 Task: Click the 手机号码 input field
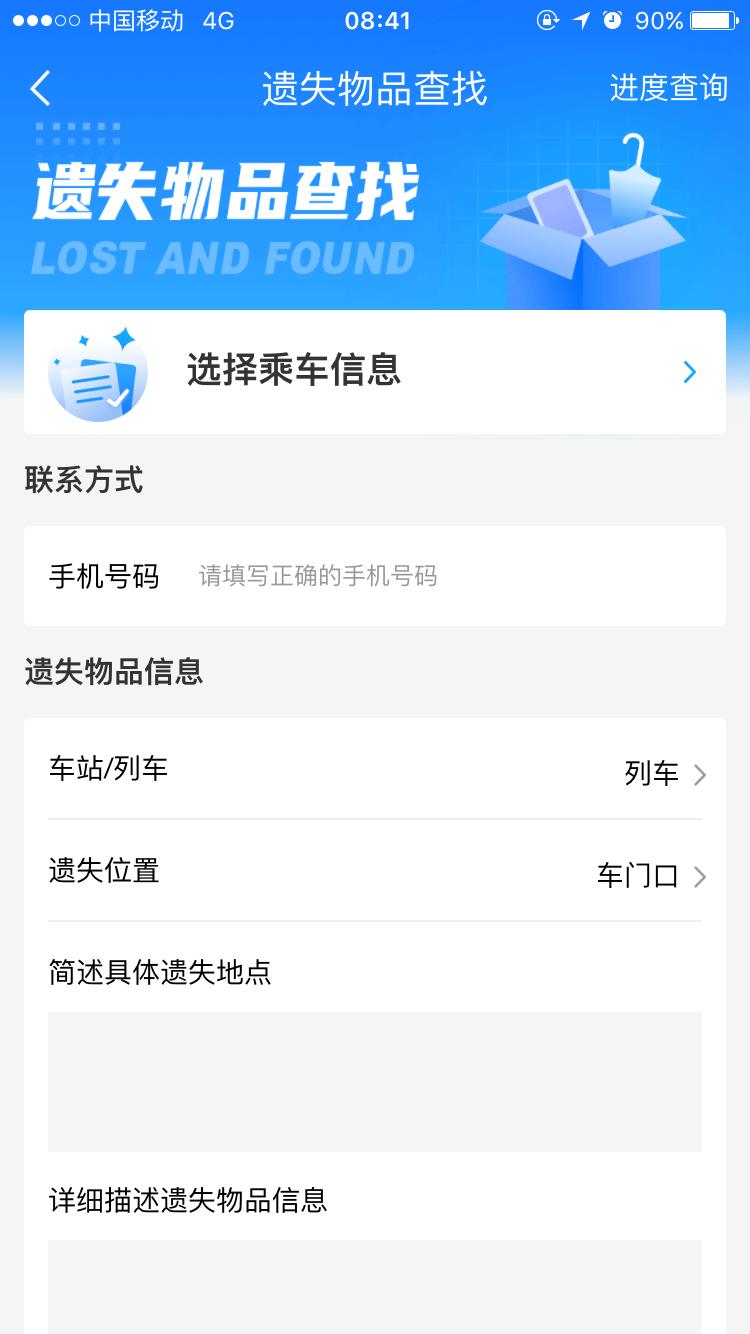[x=400, y=576]
